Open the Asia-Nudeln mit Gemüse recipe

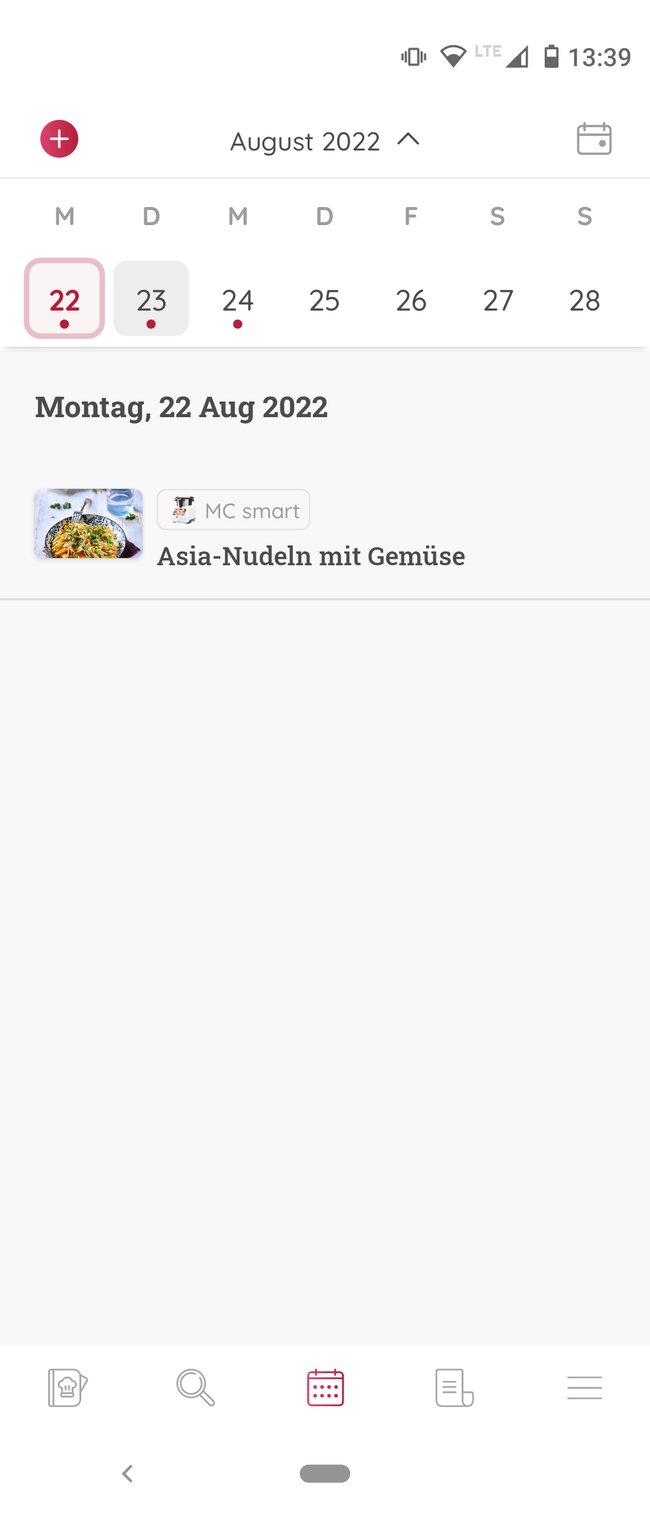(x=310, y=555)
